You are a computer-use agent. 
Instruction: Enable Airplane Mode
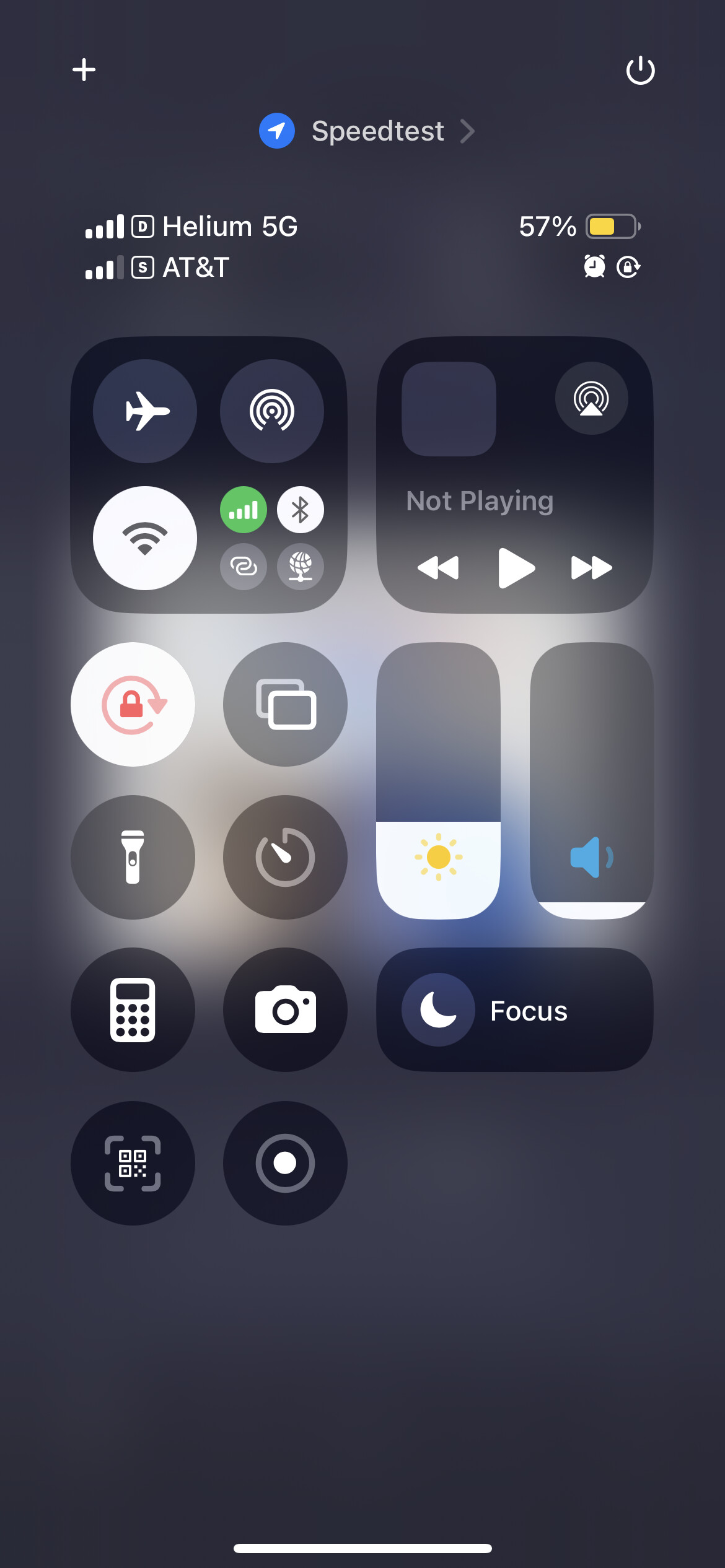[145, 411]
